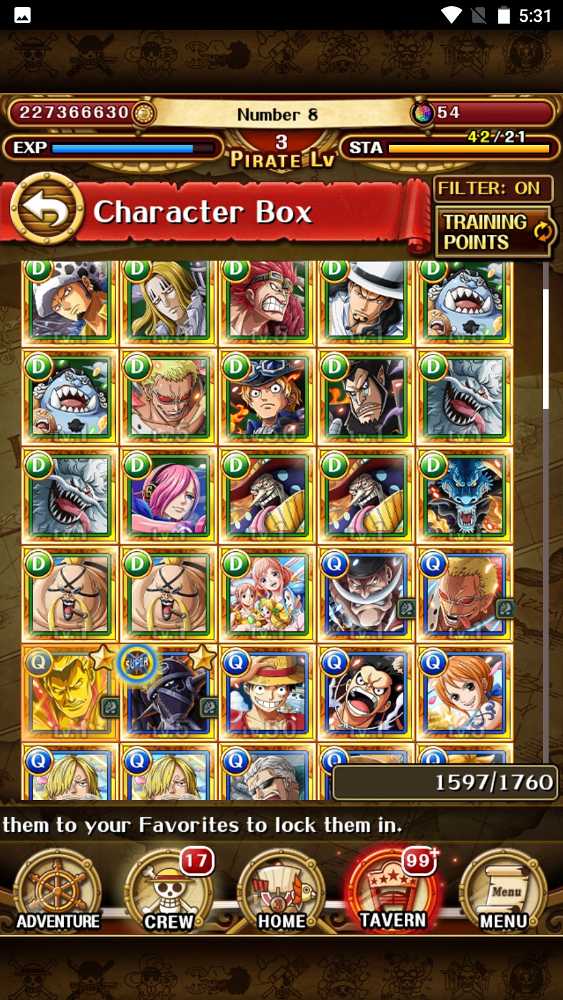Viewport: 563px width, 1000px height.
Task: Select the blonde sunglasses D character
Action: coord(168,397)
